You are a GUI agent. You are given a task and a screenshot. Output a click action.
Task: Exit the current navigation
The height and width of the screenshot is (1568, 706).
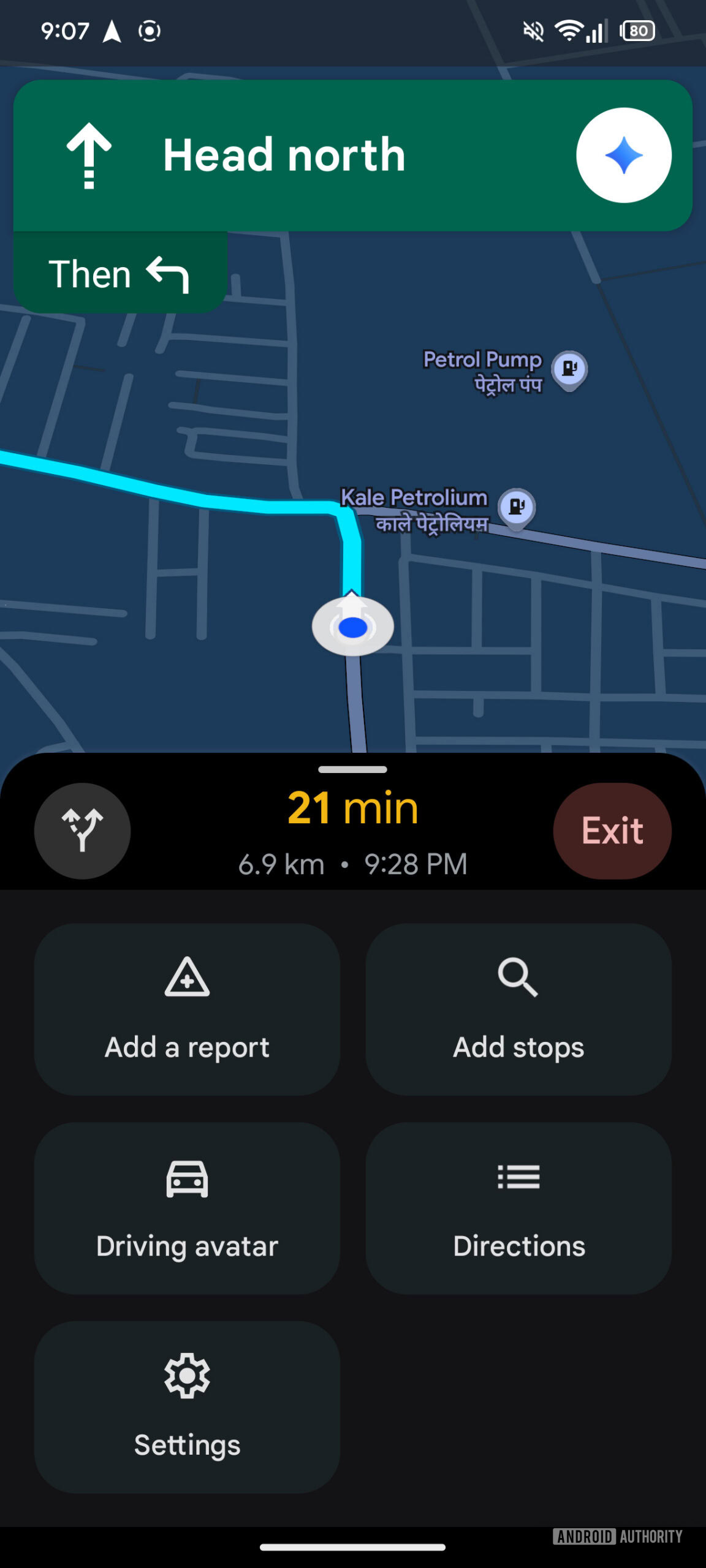click(611, 831)
